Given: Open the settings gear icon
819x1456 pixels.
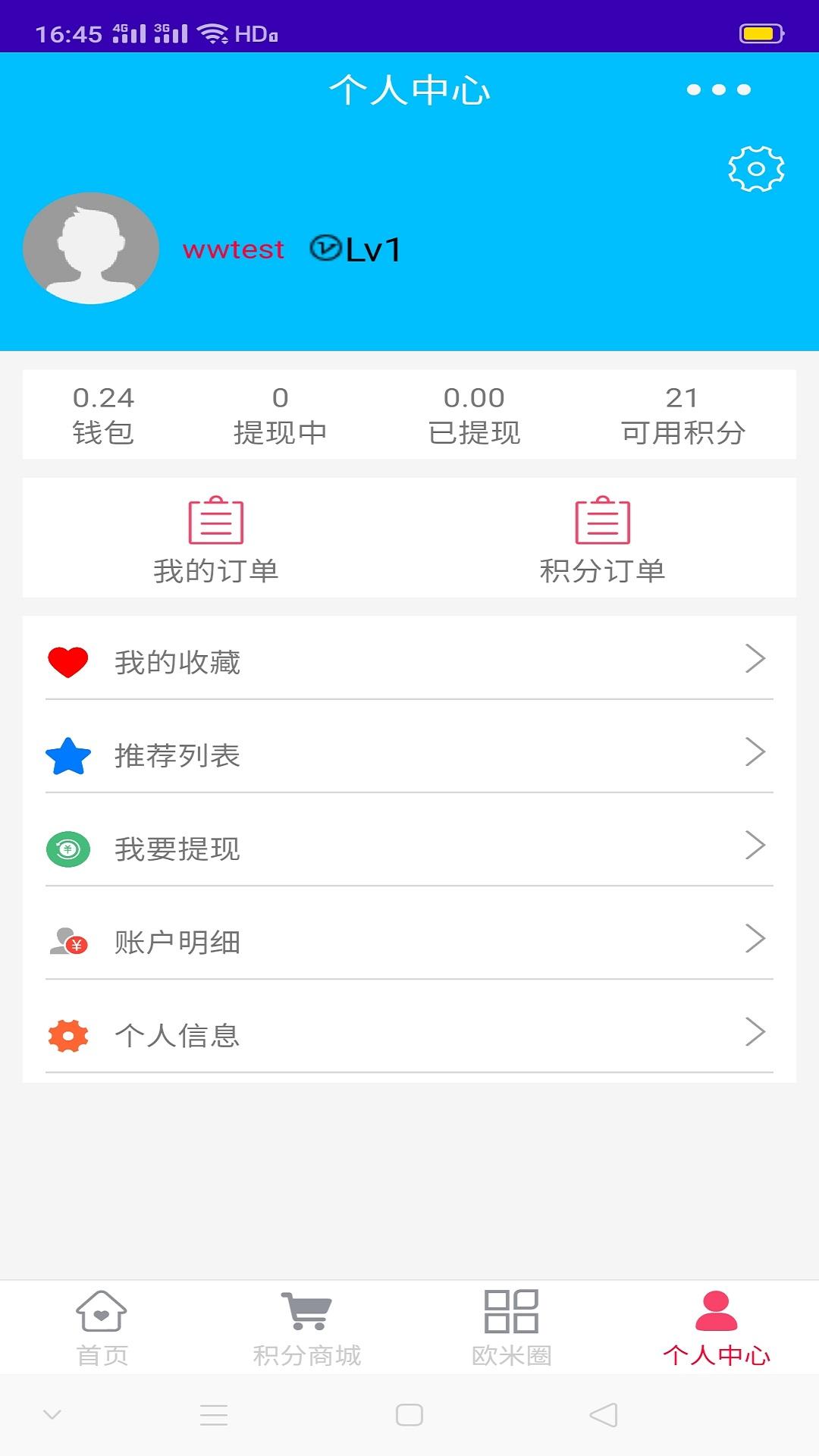Looking at the screenshot, I should pos(756,168).
